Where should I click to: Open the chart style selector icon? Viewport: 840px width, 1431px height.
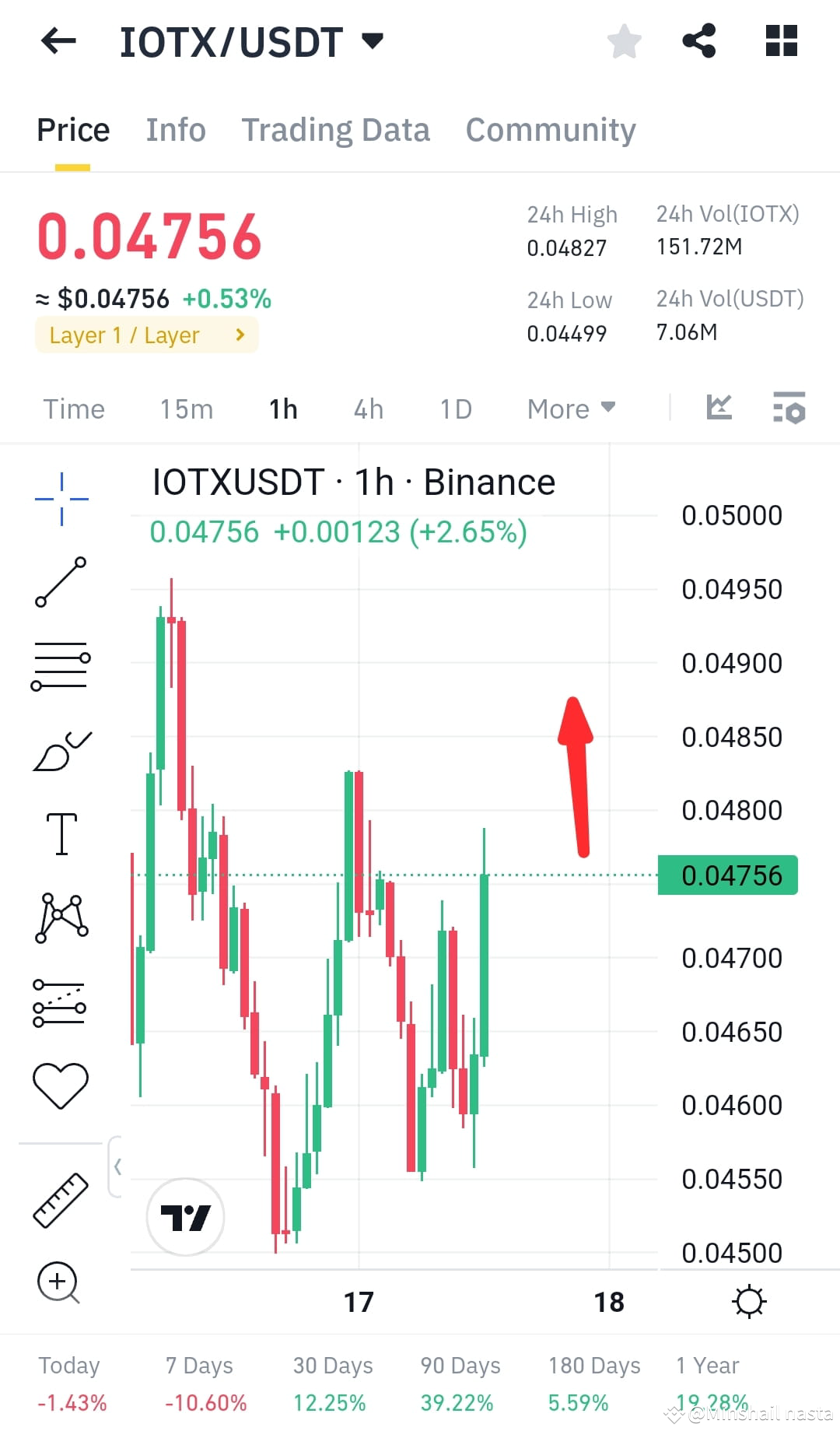click(719, 408)
